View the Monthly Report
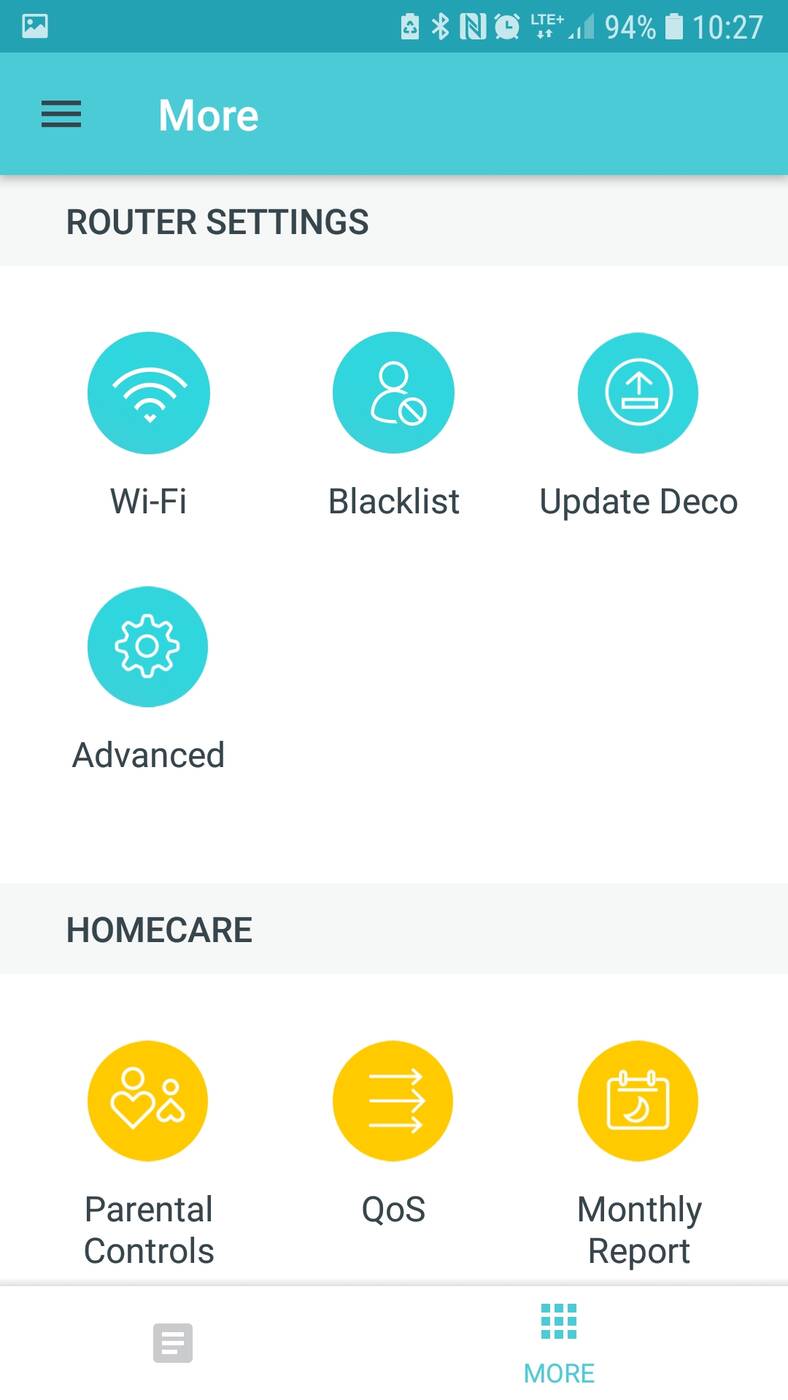Screen dimensions: 788x1400 pos(638,1101)
